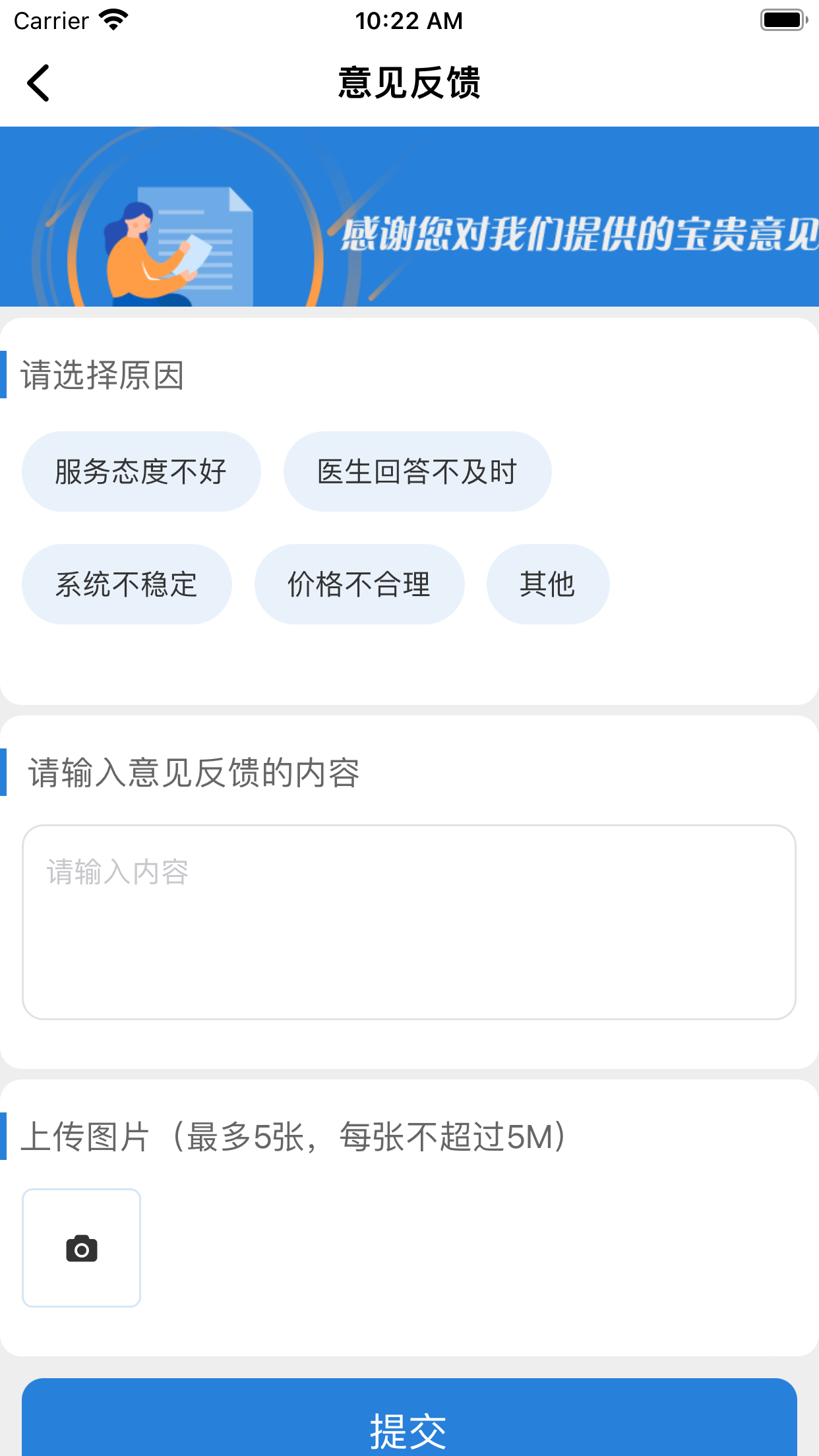Image resolution: width=819 pixels, height=1456 pixels.
Task: Click the Wi-Fi icon in status bar
Action: (x=113, y=20)
